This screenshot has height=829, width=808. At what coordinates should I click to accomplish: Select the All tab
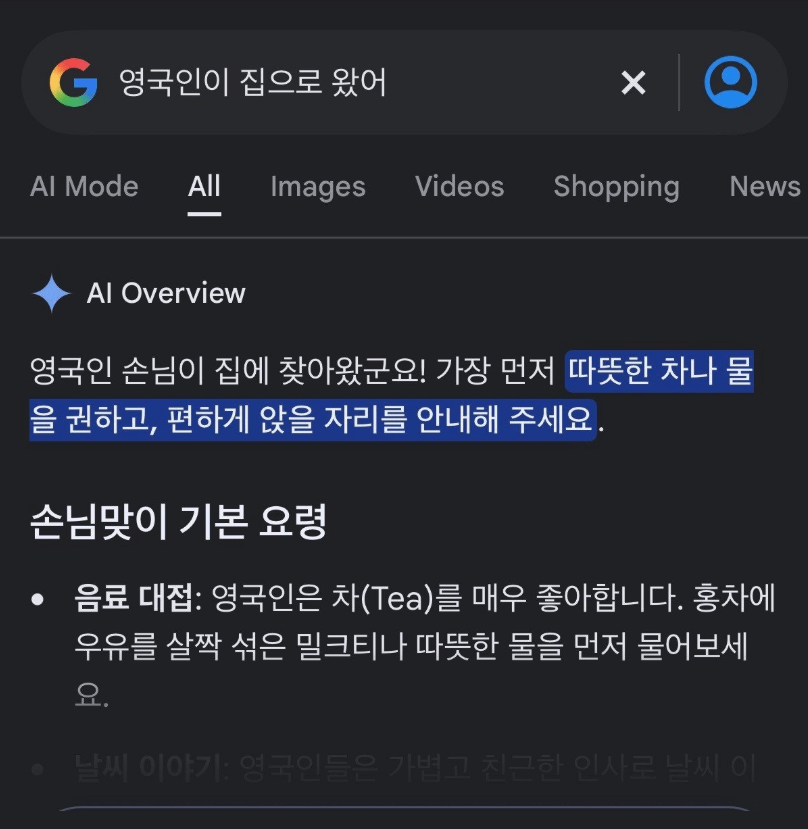click(204, 187)
